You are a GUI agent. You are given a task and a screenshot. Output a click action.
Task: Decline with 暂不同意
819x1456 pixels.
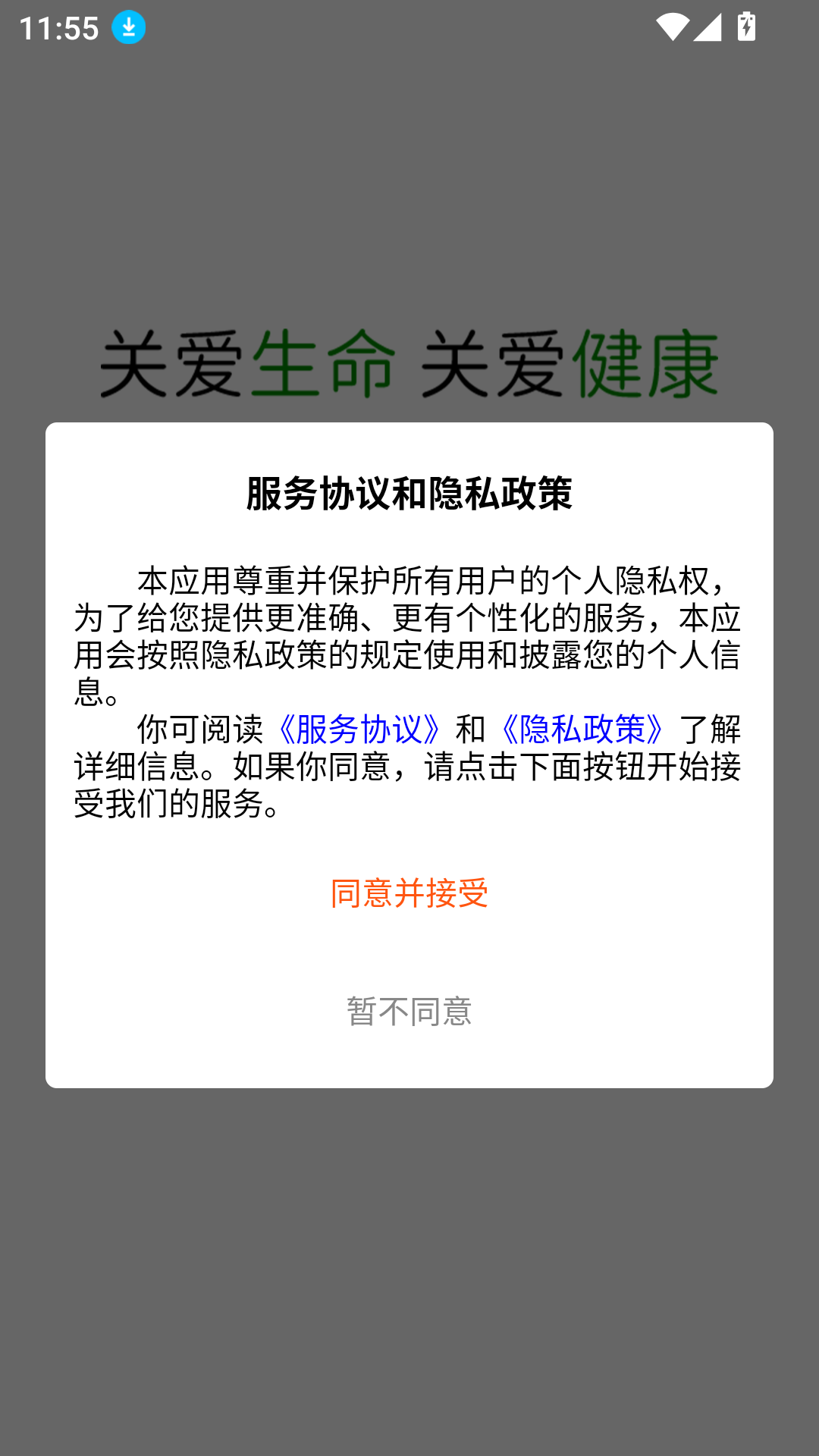[409, 1012]
